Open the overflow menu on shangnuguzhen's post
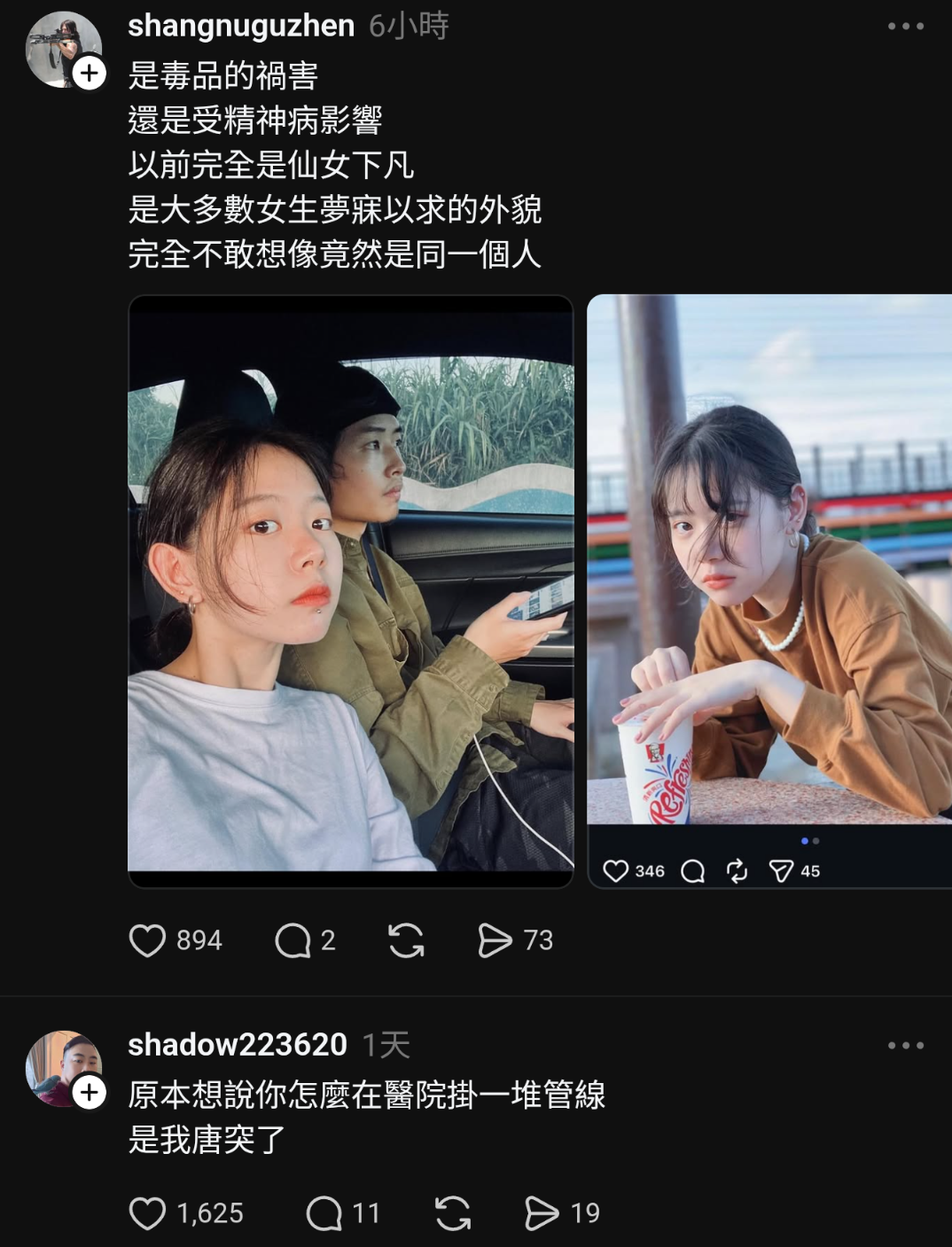The image size is (952, 1247). tap(905, 27)
